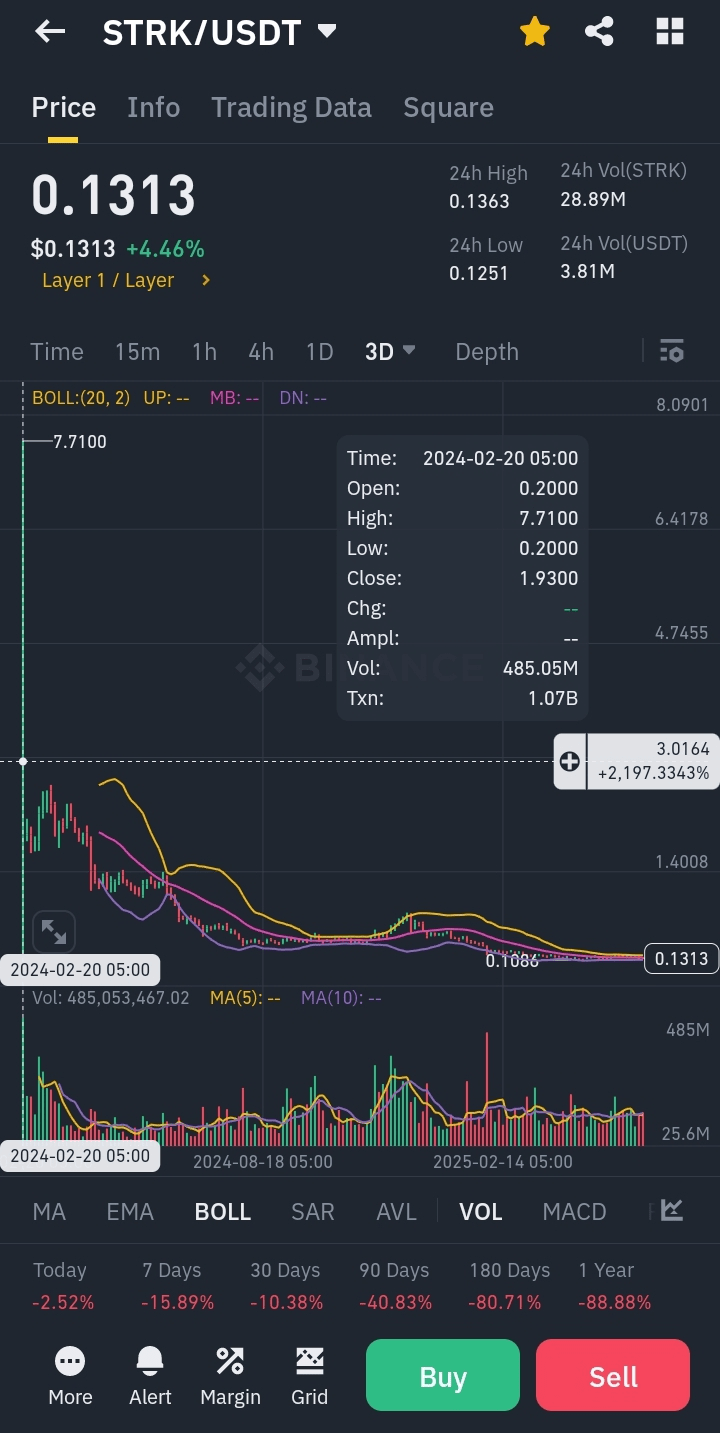
Task: Select the 4h chart interval
Action: (x=261, y=352)
